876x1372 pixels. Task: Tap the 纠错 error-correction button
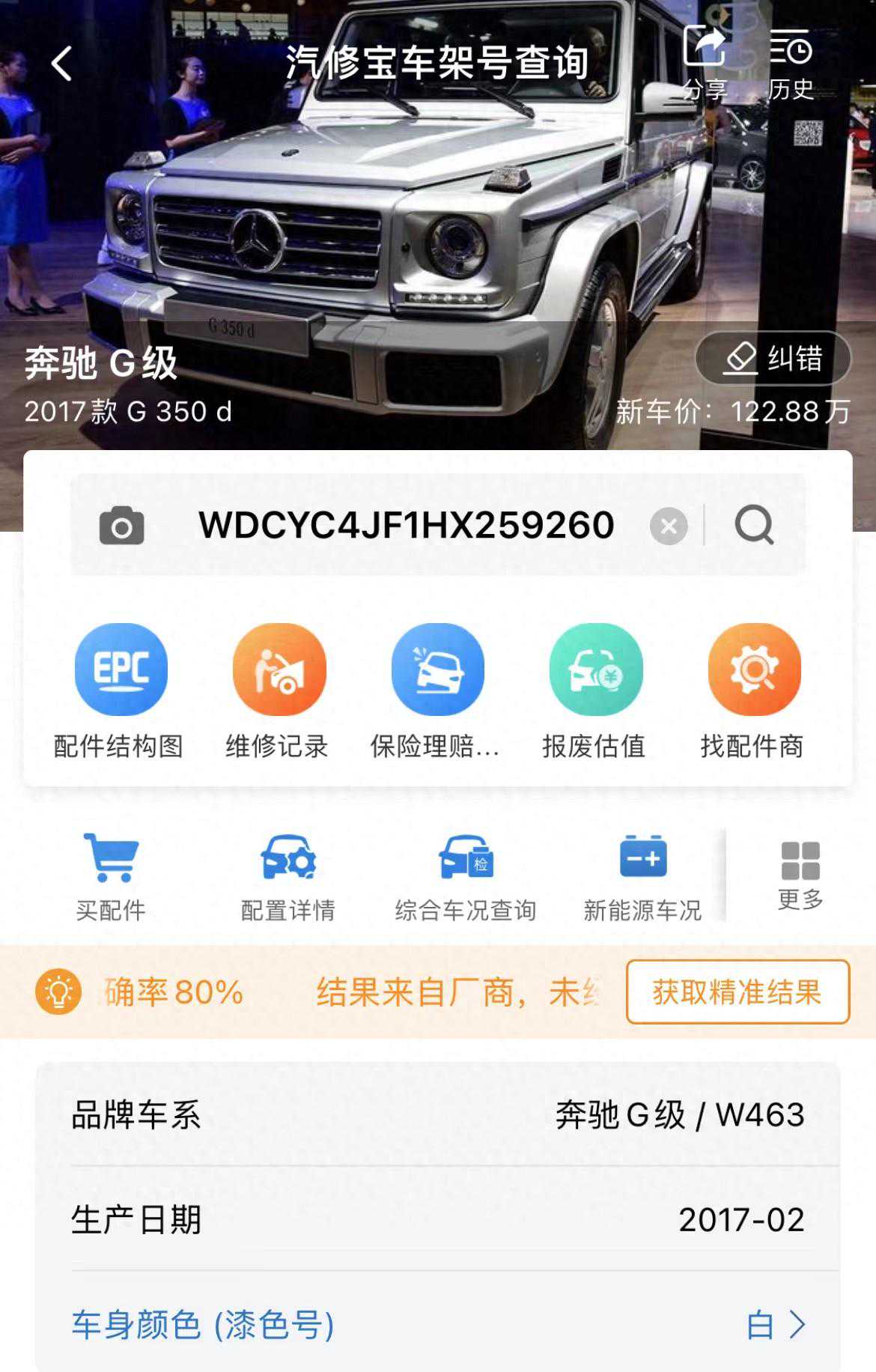pos(773,358)
